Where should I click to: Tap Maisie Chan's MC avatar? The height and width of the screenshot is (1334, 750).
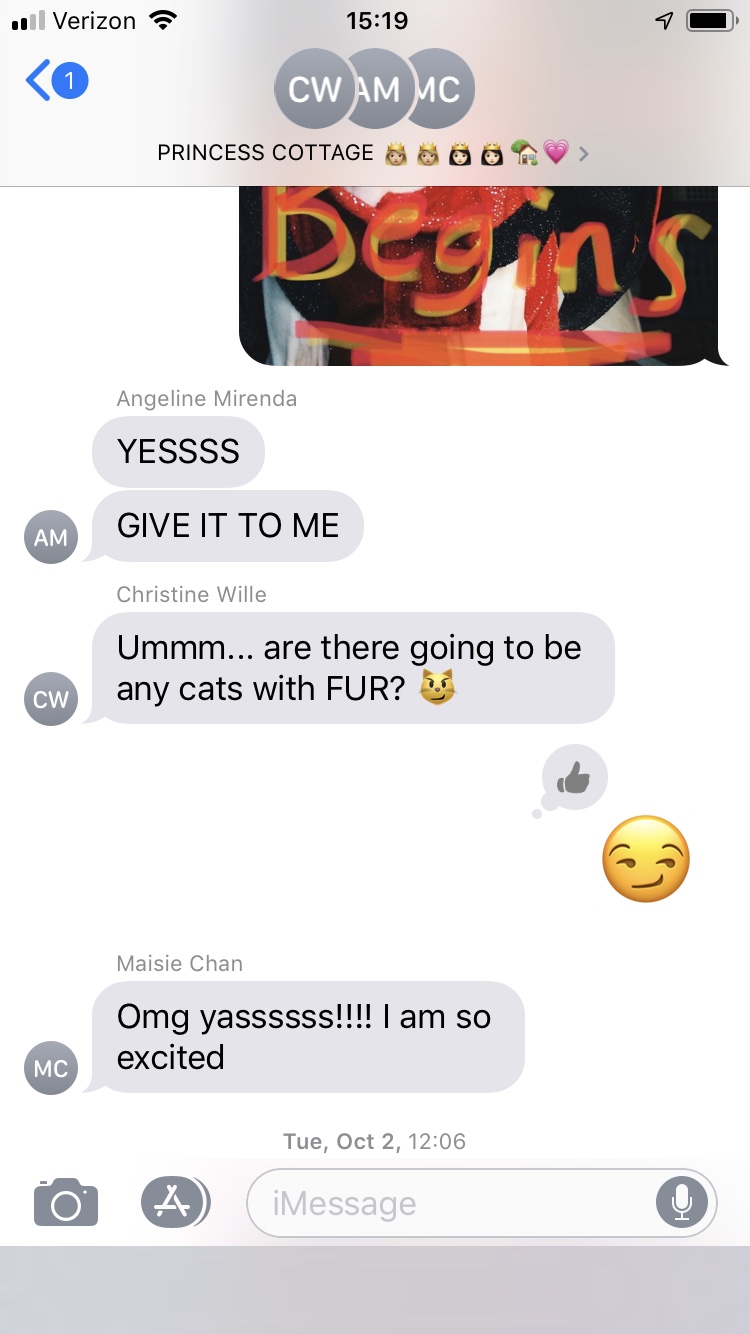coord(50,1068)
